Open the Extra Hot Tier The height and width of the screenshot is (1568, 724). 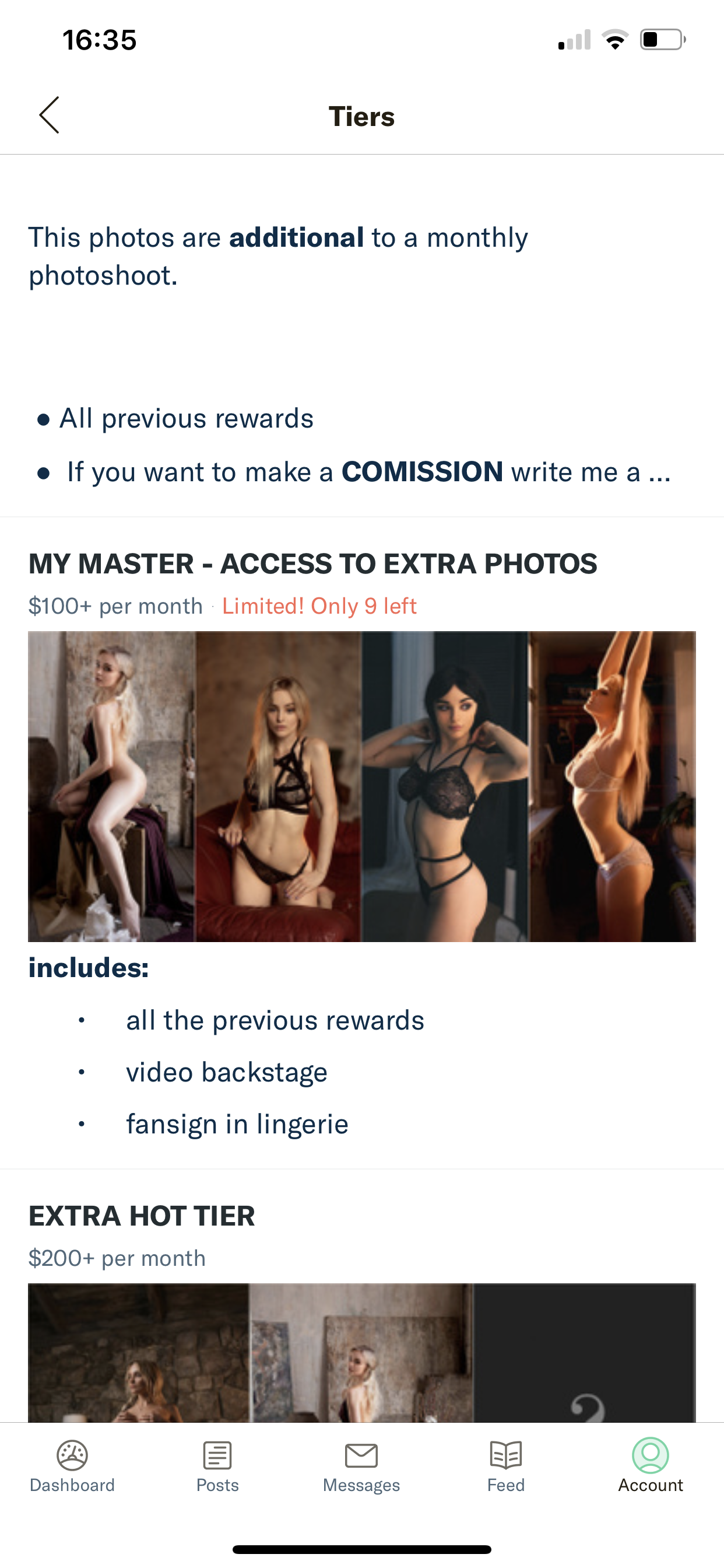click(x=142, y=1216)
